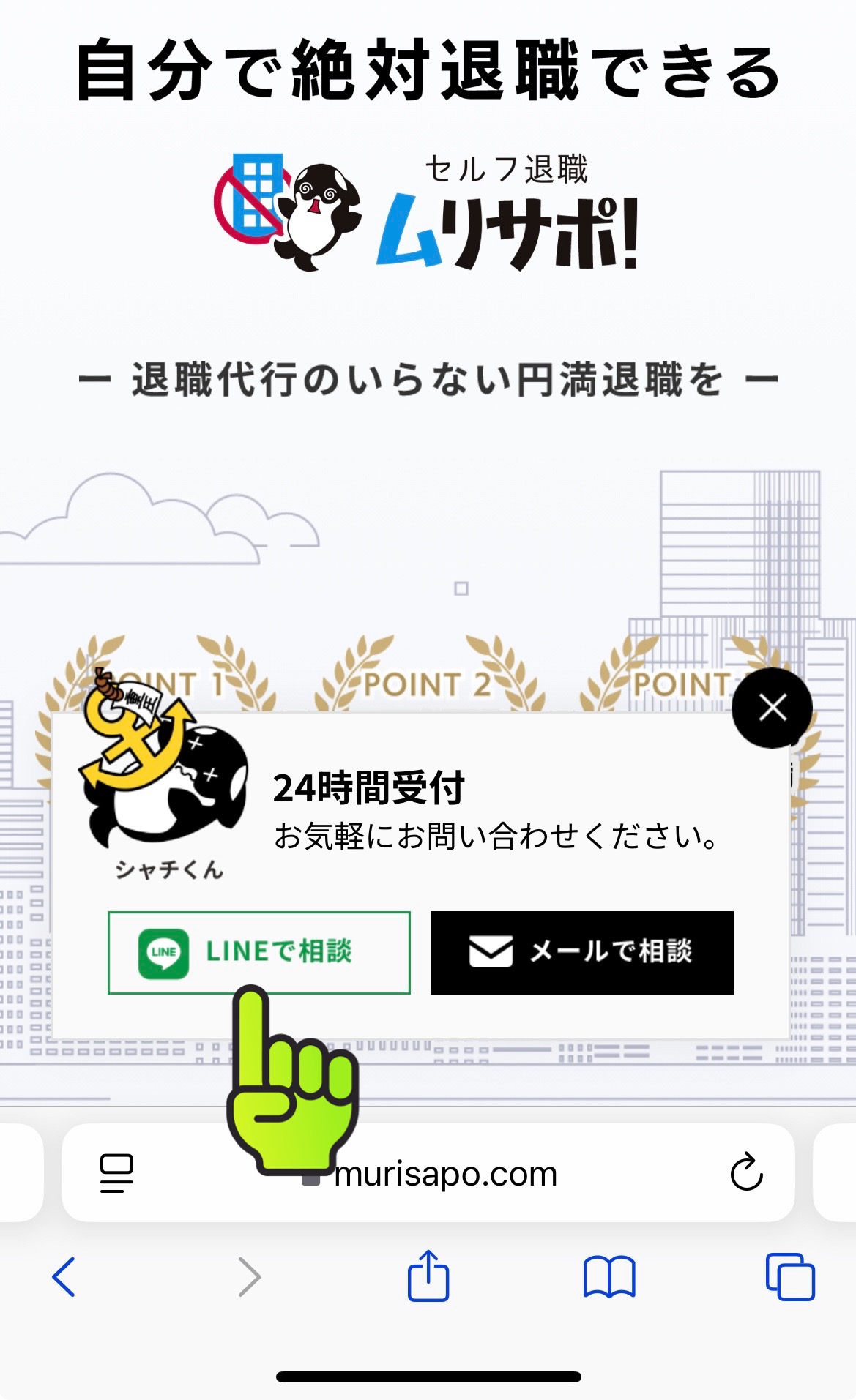Share this webpage

click(428, 1277)
